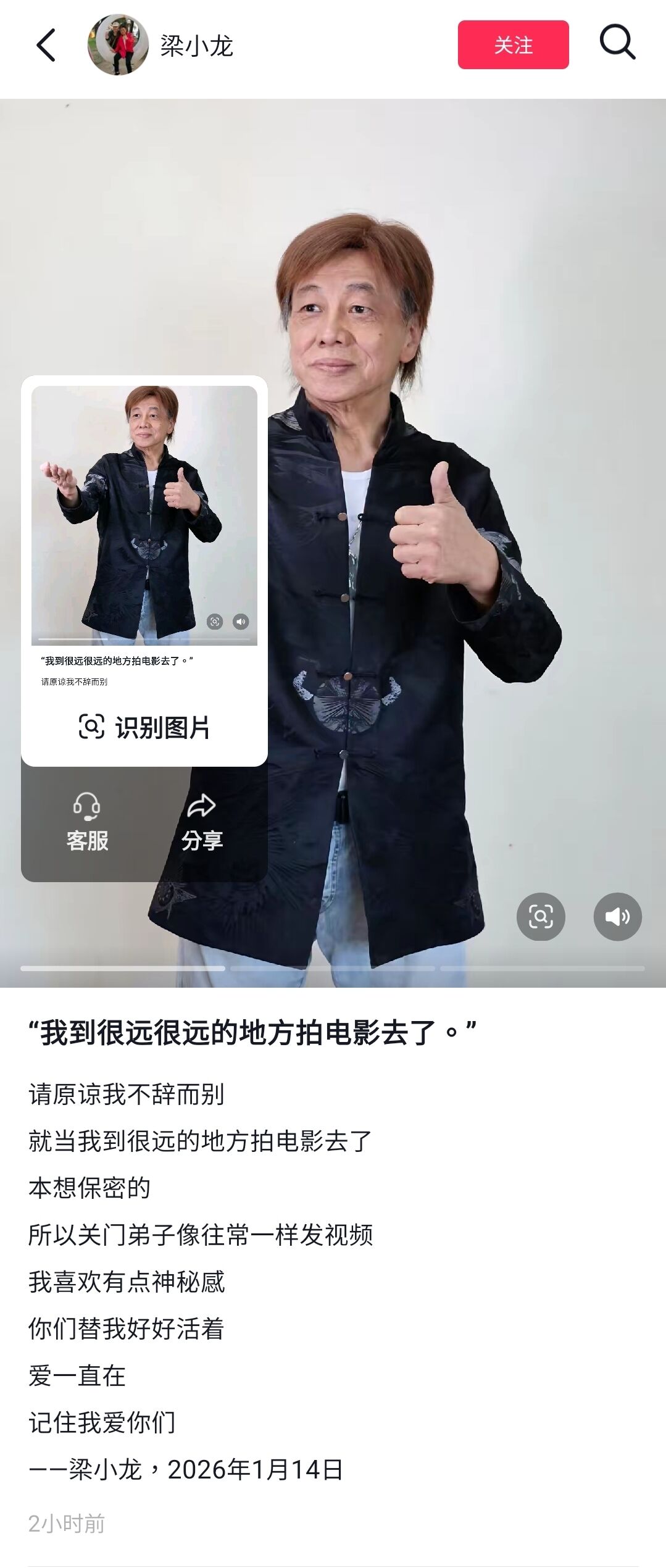This screenshot has height=1568, width=666.
Task: Tap the image scan icon on the photo
Action: pos(541,917)
